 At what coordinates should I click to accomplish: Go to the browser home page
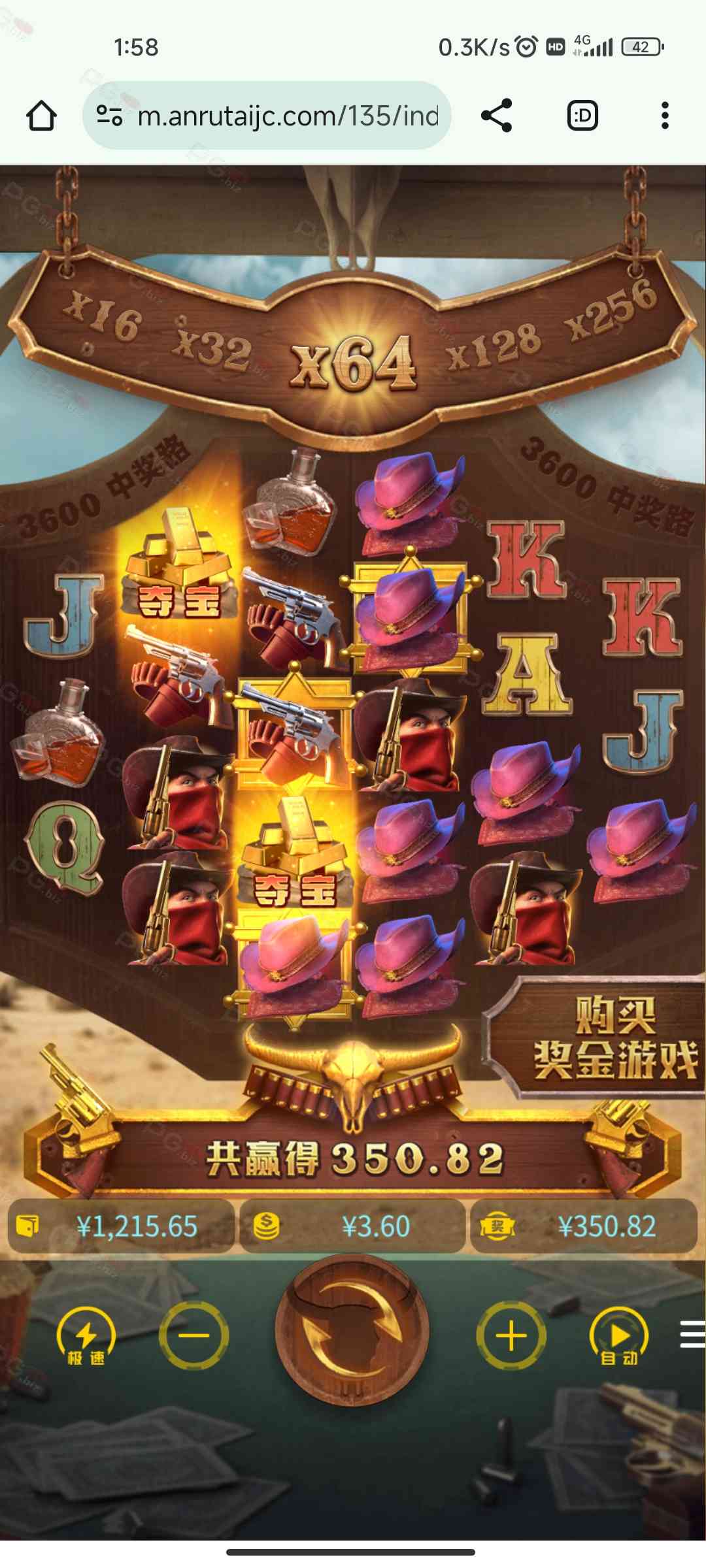click(x=41, y=116)
